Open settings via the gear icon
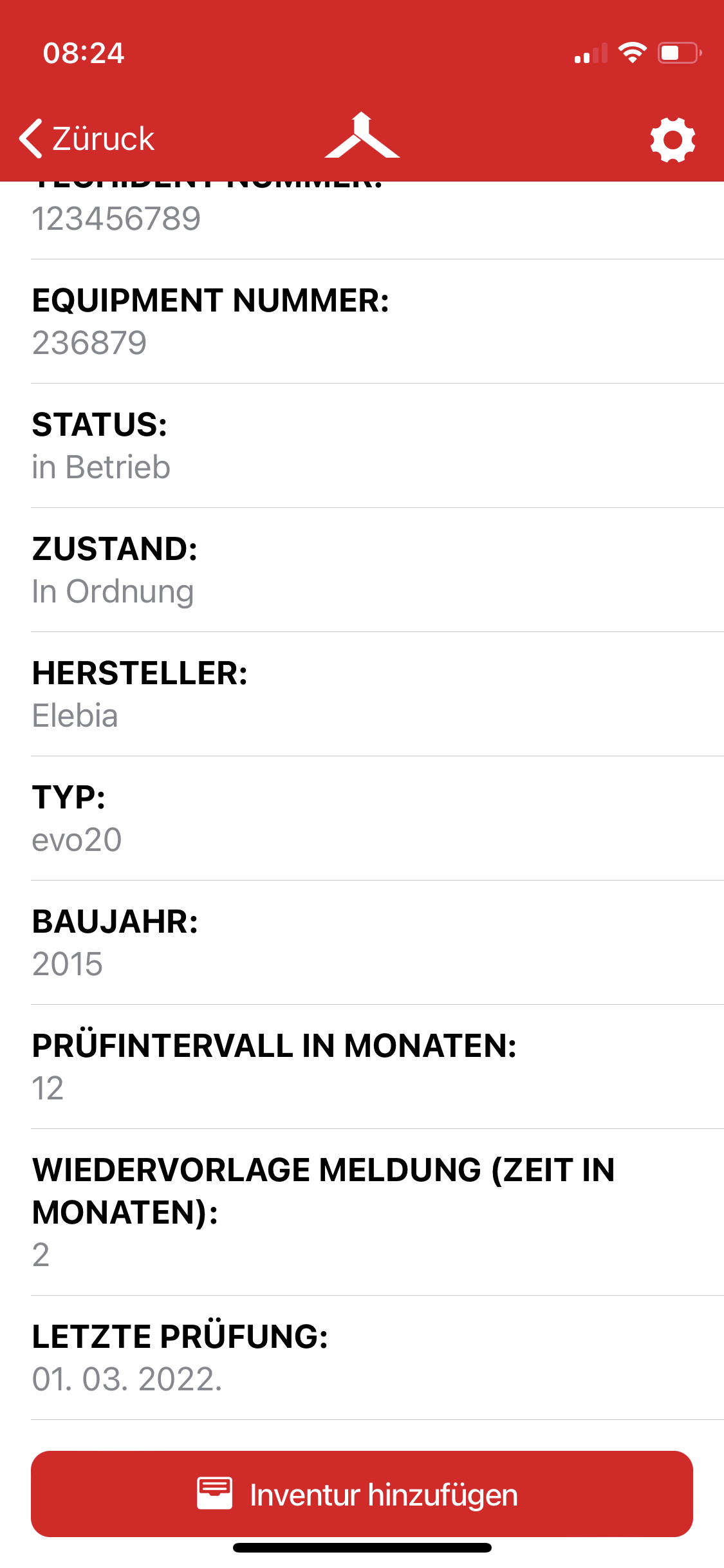 click(x=673, y=139)
